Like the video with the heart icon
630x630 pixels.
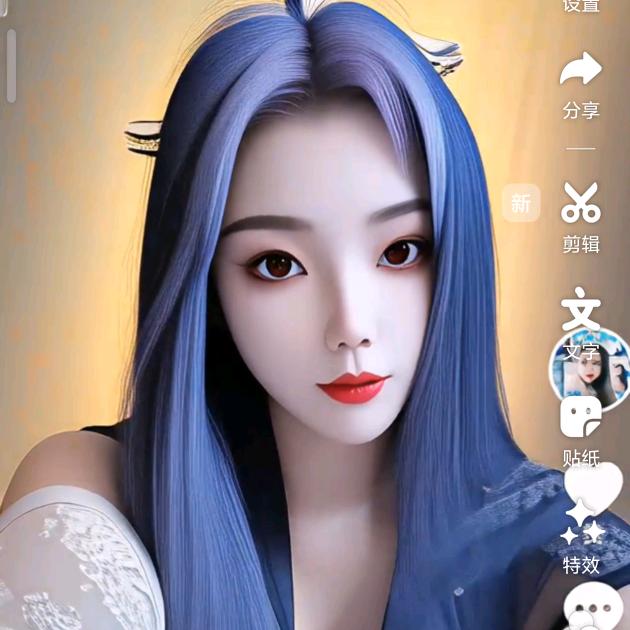coord(593,487)
